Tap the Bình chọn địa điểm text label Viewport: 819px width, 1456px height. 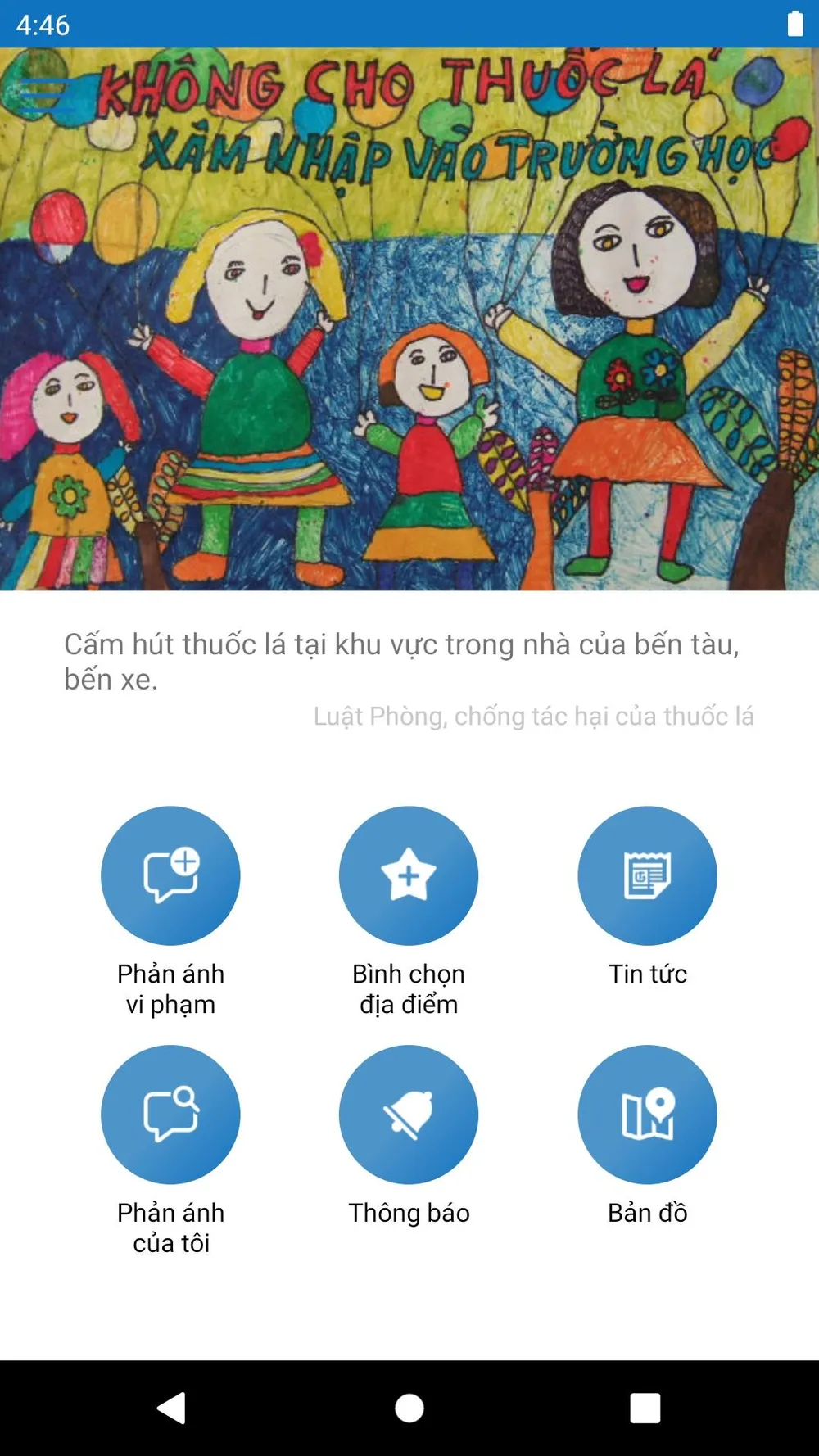pos(409,988)
